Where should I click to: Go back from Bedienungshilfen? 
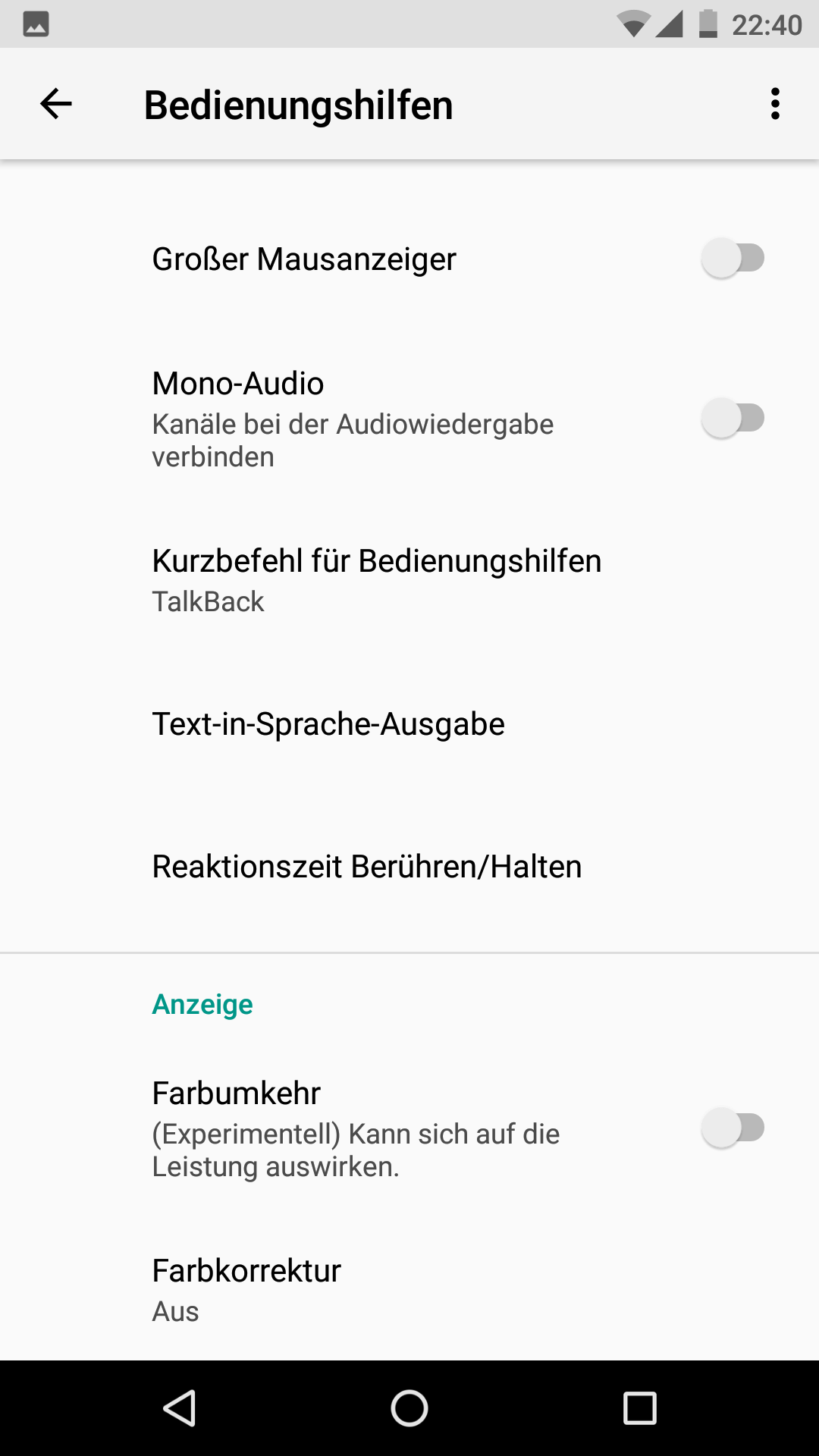point(56,104)
